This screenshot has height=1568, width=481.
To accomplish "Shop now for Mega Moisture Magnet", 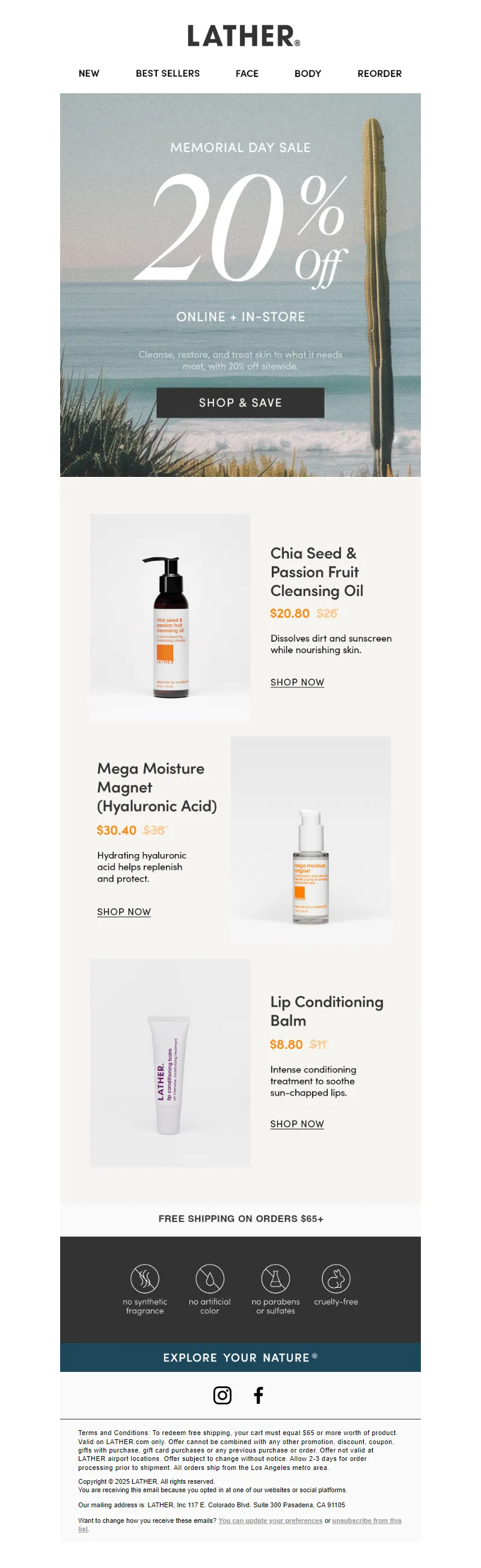I will pos(124,912).
